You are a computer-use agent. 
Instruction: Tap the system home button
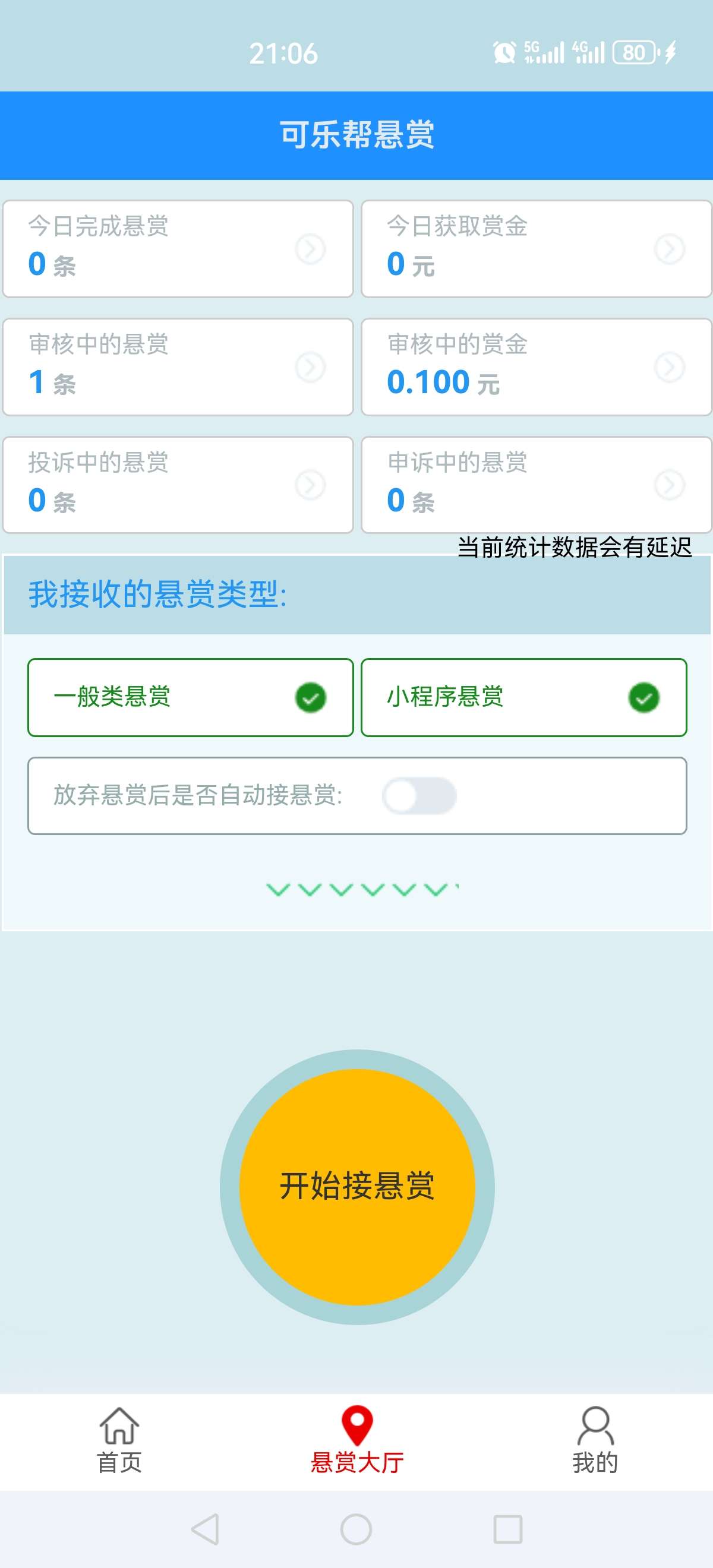pos(356,1528)
